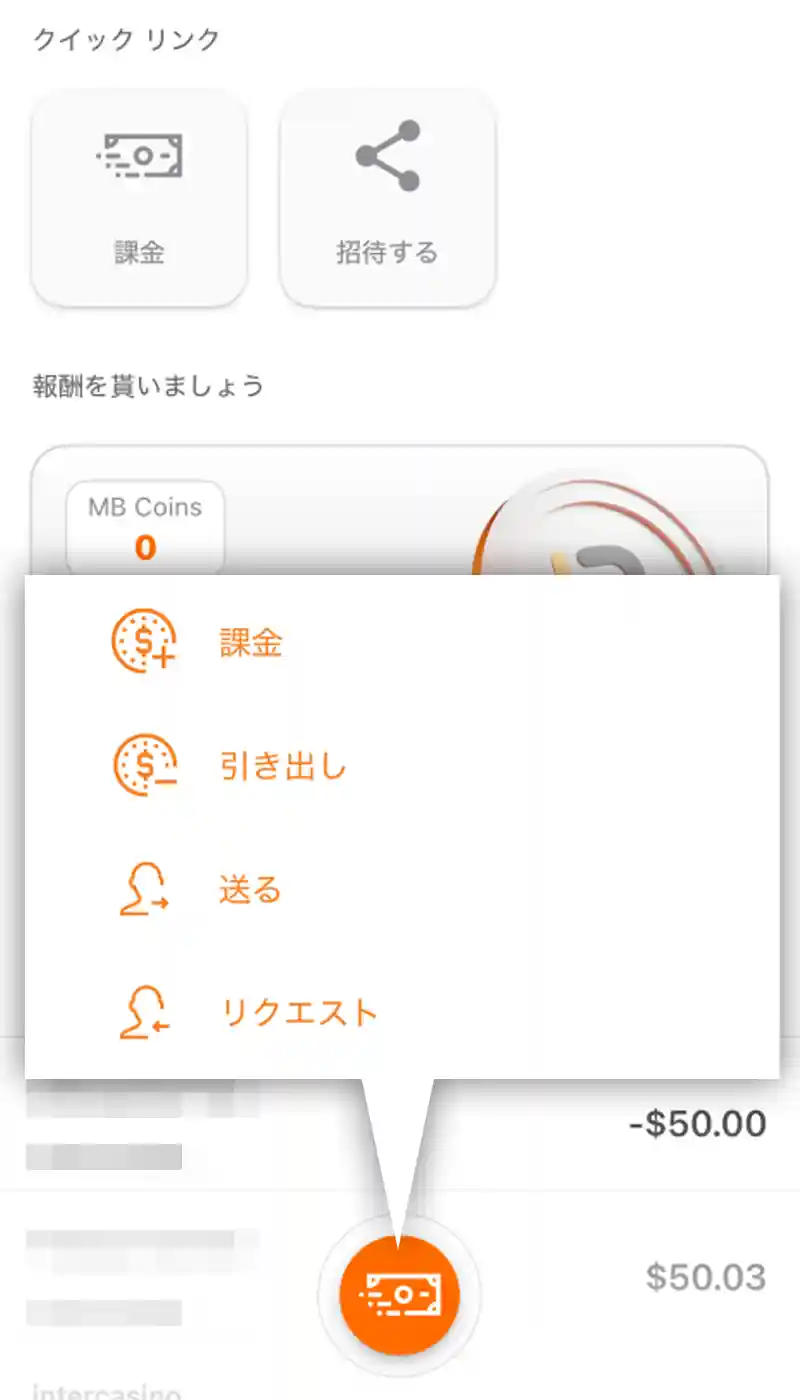Tap the person-arrow icon next to リクエスト

point(143,1011)
